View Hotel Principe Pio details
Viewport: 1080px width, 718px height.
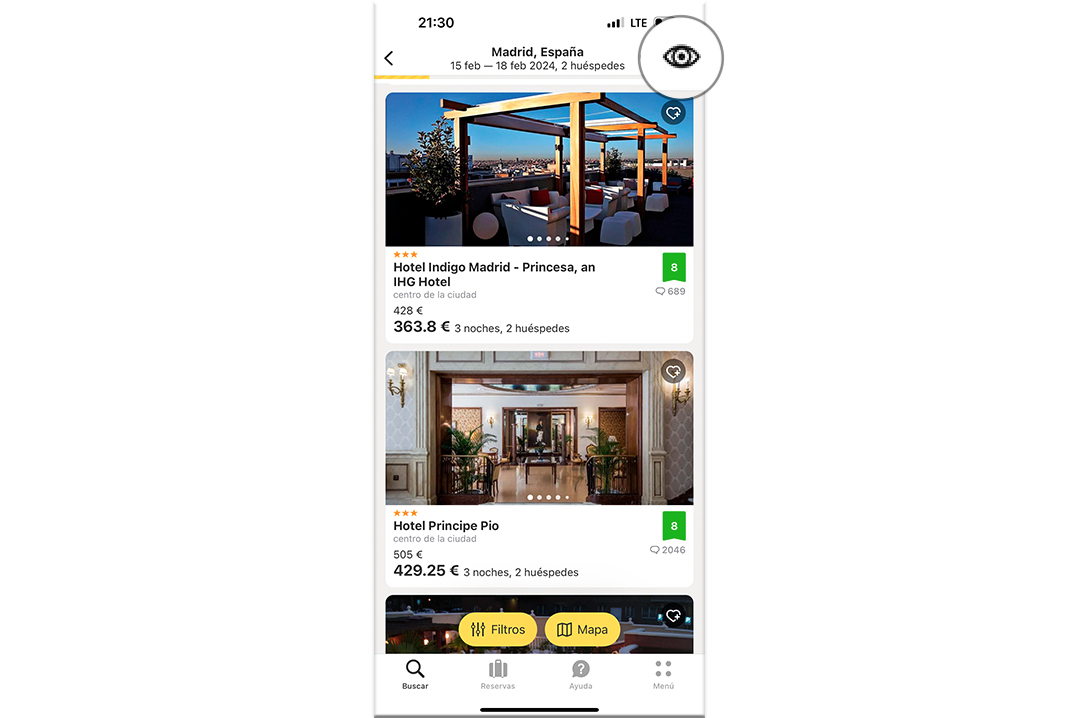pyautogui.click(x=446, y=526)
